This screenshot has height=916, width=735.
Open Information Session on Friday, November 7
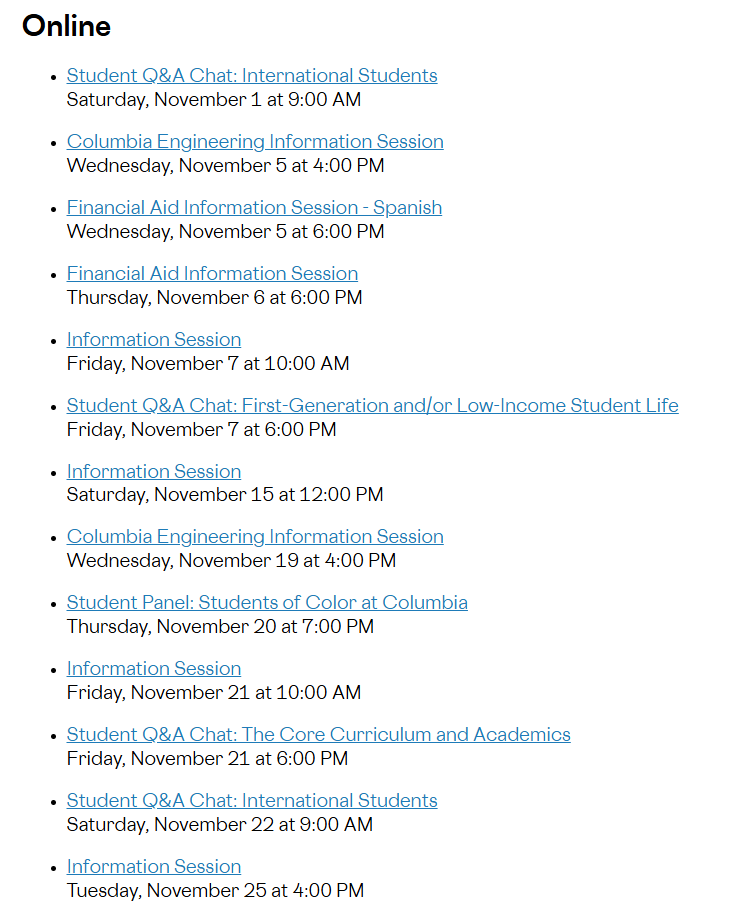tap(154, 340)
